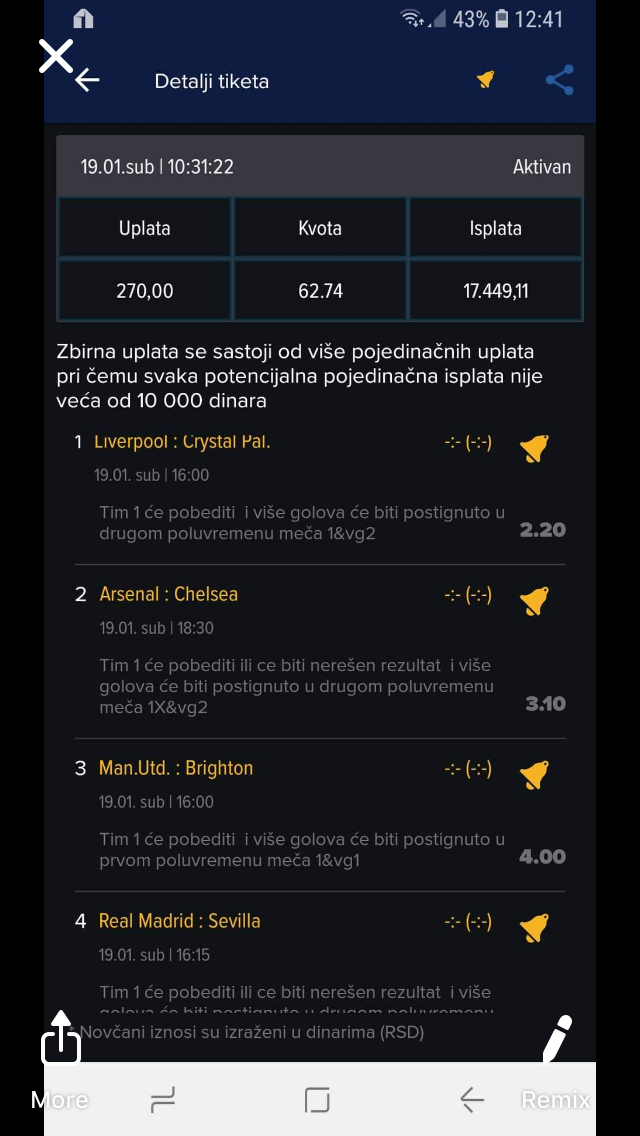Viewport: 640px width, 1136px height.
Task: Toggle bell for Arsenal : Chelsea
Action: [534, 601]
